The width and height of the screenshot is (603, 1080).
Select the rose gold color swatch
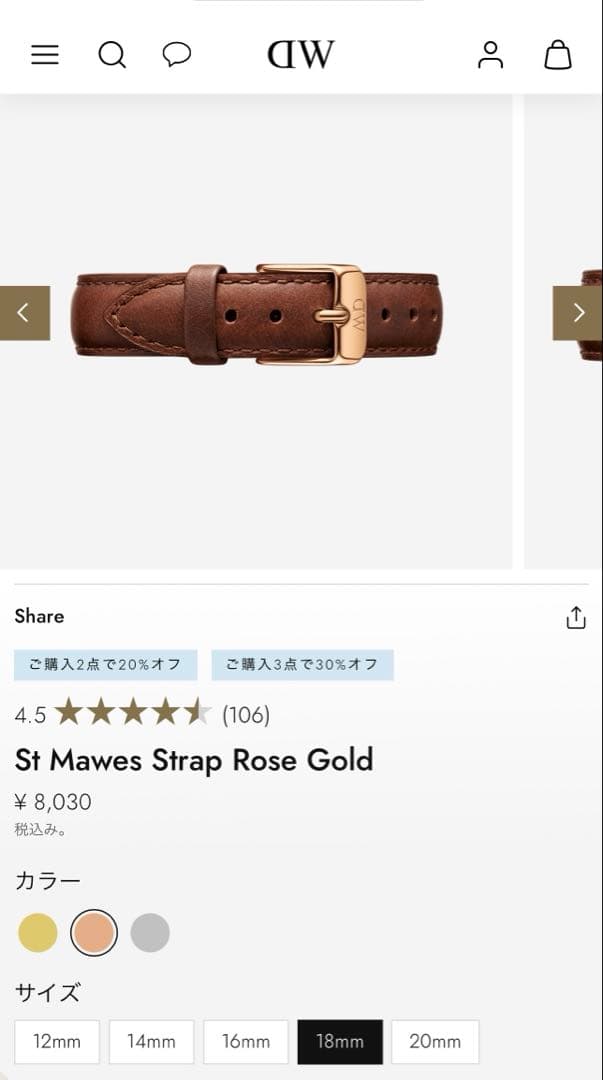pos(94,933)
